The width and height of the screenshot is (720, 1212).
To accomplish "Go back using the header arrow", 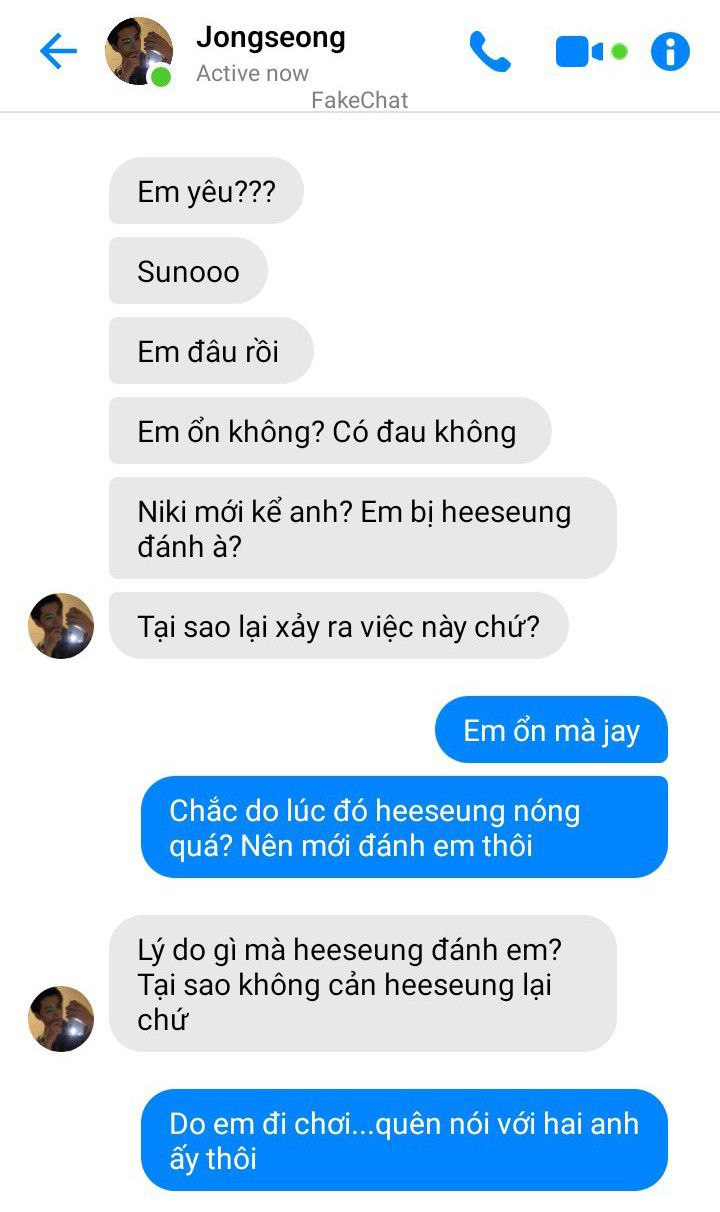I will pos(58,51).
